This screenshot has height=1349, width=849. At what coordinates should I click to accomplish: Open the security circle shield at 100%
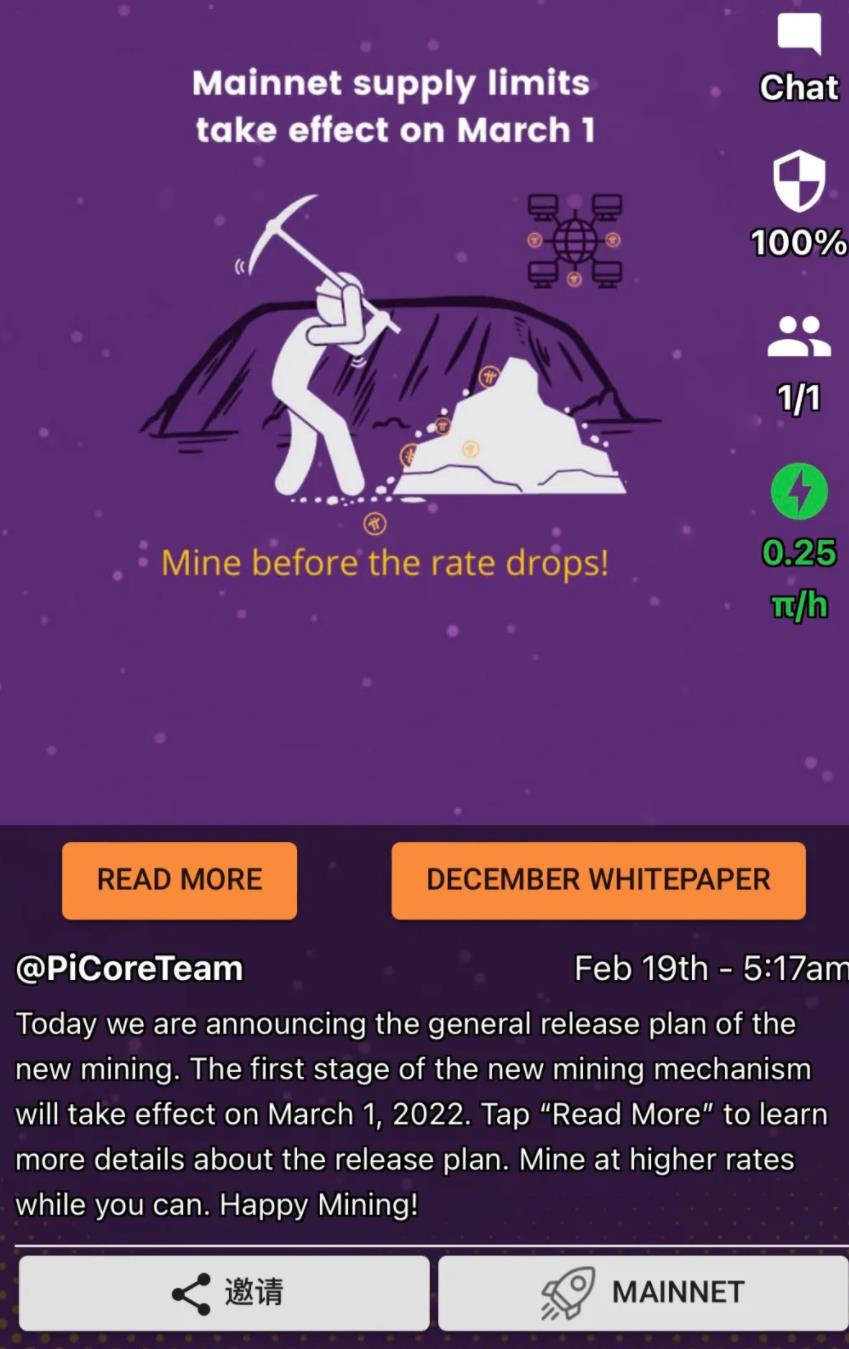[798, 184]
